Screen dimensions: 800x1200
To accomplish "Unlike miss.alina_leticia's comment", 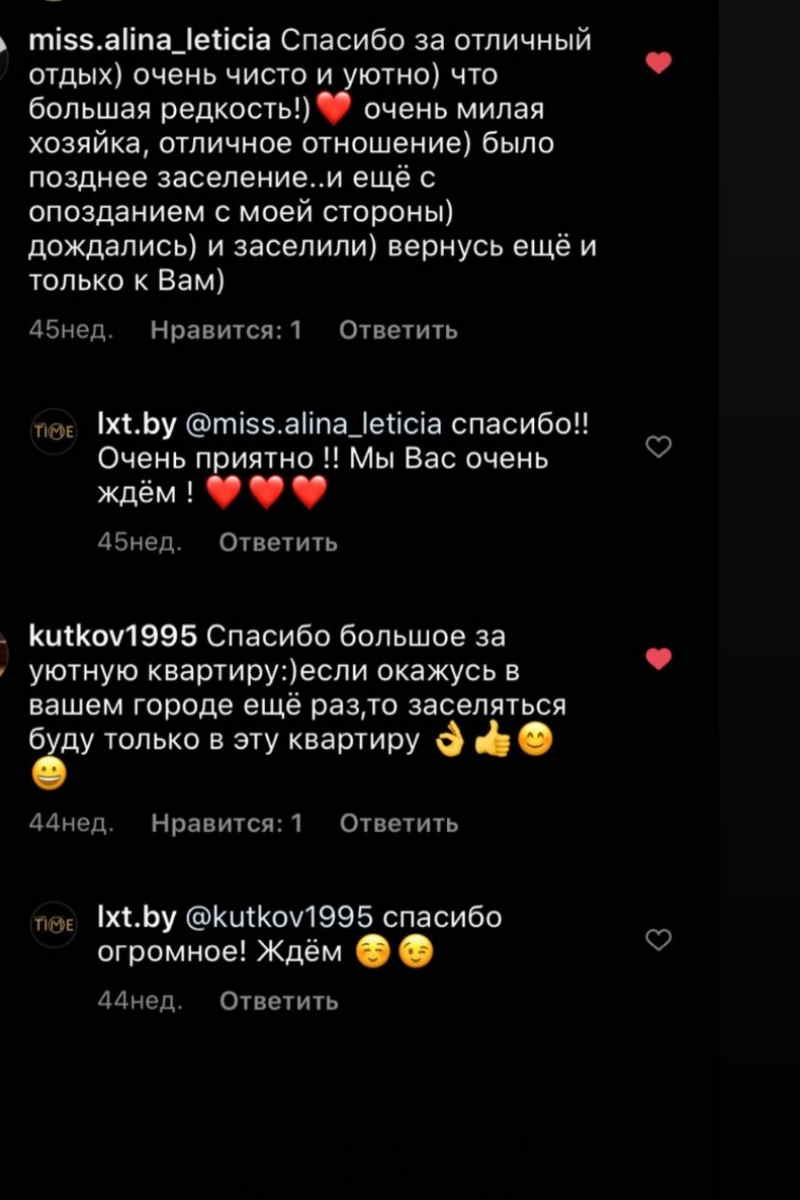I will (658, 63).
